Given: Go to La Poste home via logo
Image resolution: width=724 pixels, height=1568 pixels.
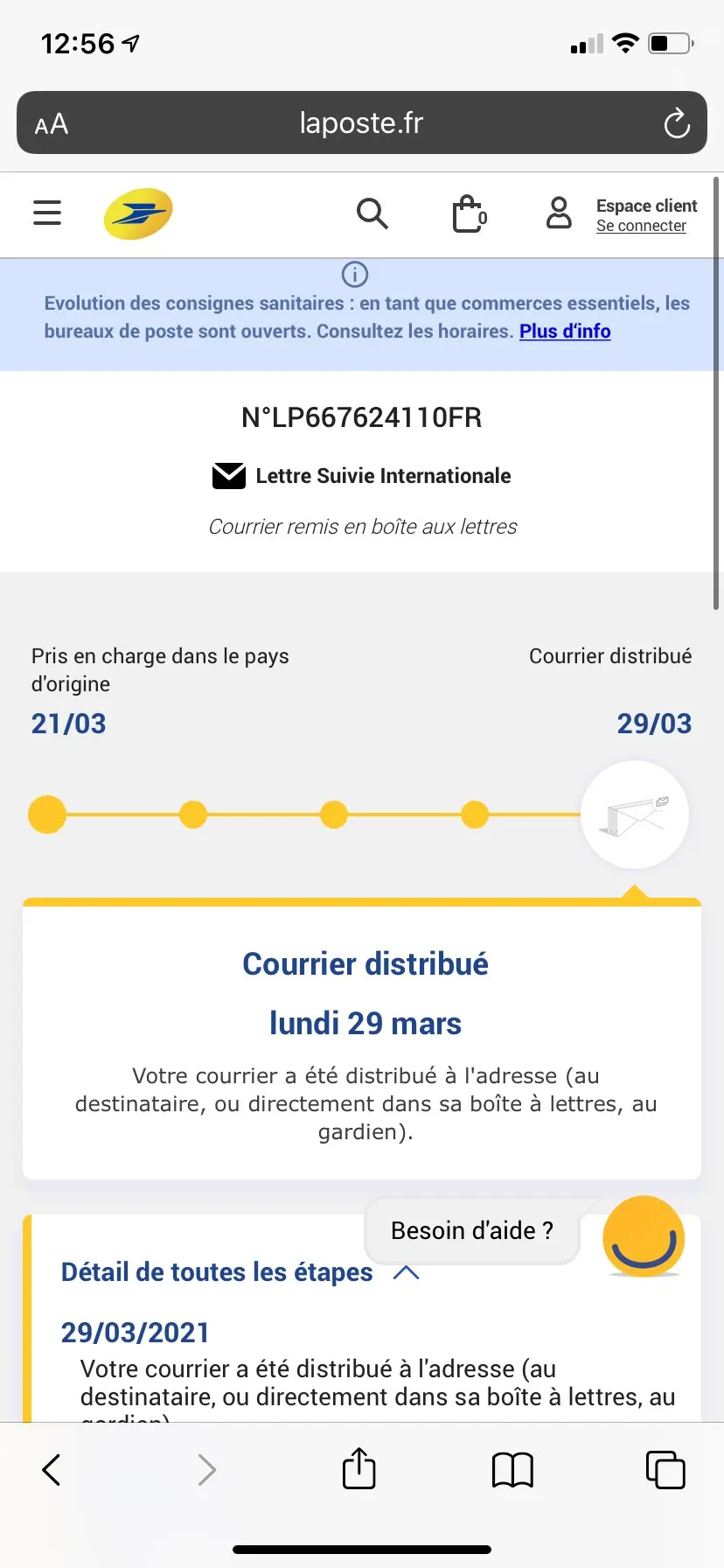Looking at the screenshot, I should click(138, 213).
